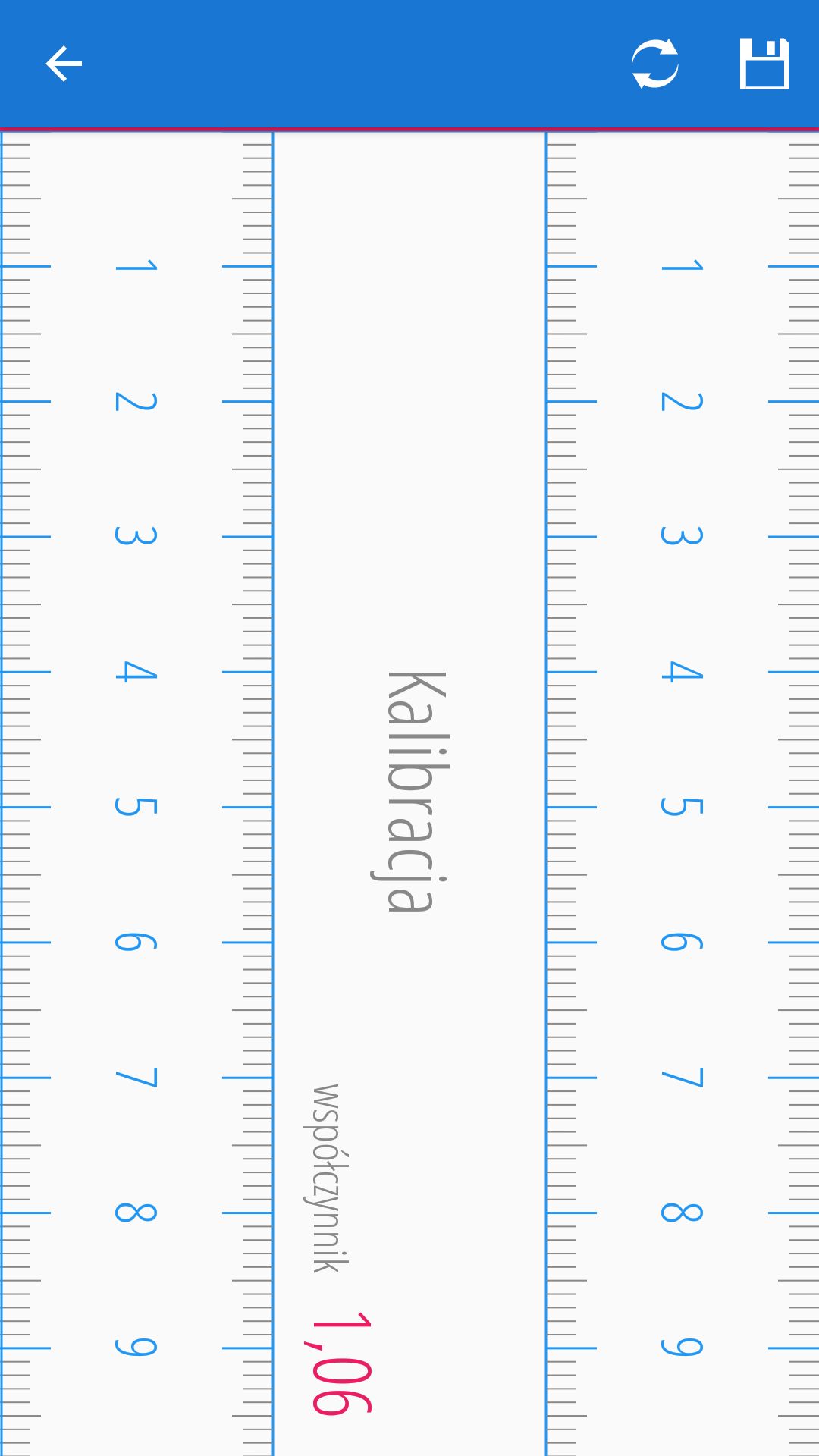Save the calibration with floppy disk icon
819x1456 pixels.
pos(764,64)
